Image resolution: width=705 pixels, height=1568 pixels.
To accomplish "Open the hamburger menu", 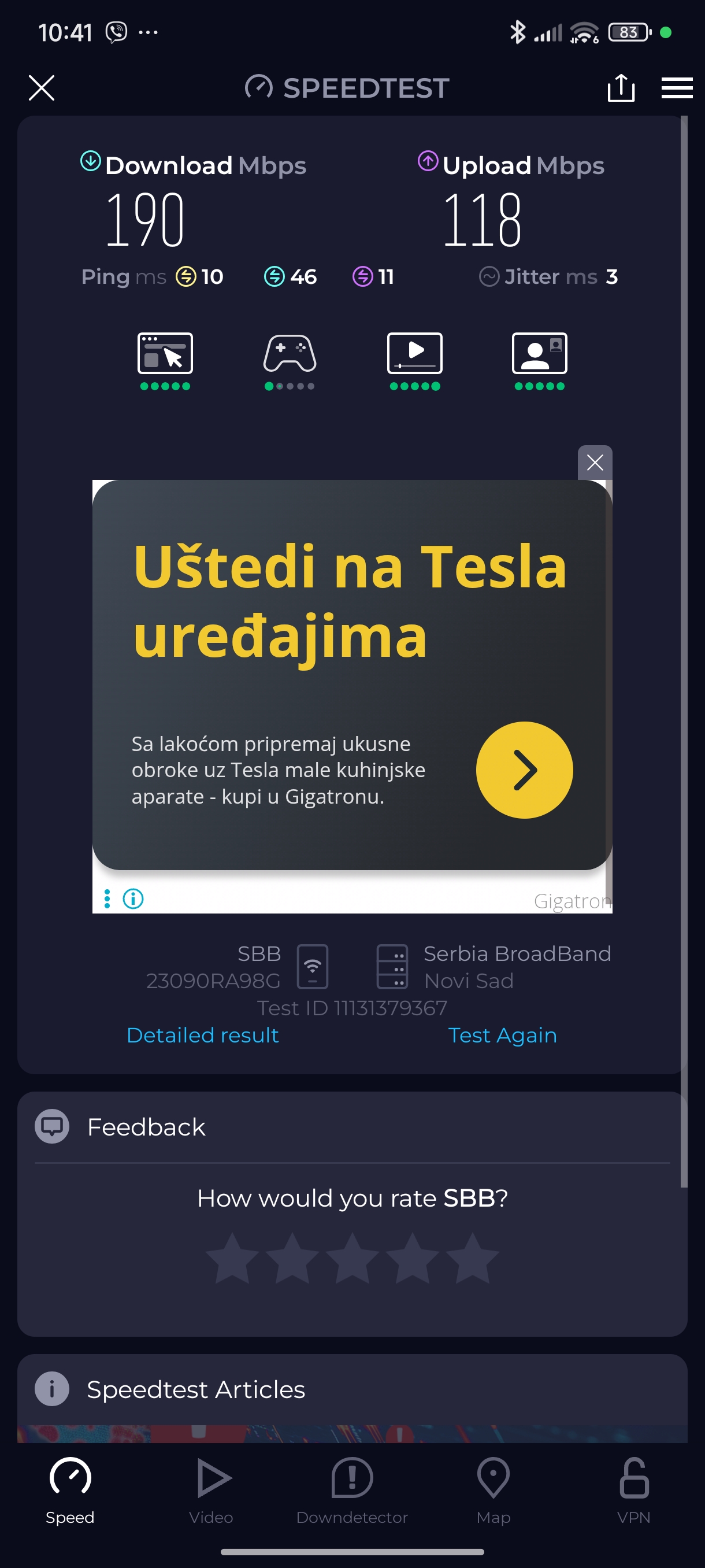I will [677, 88].
